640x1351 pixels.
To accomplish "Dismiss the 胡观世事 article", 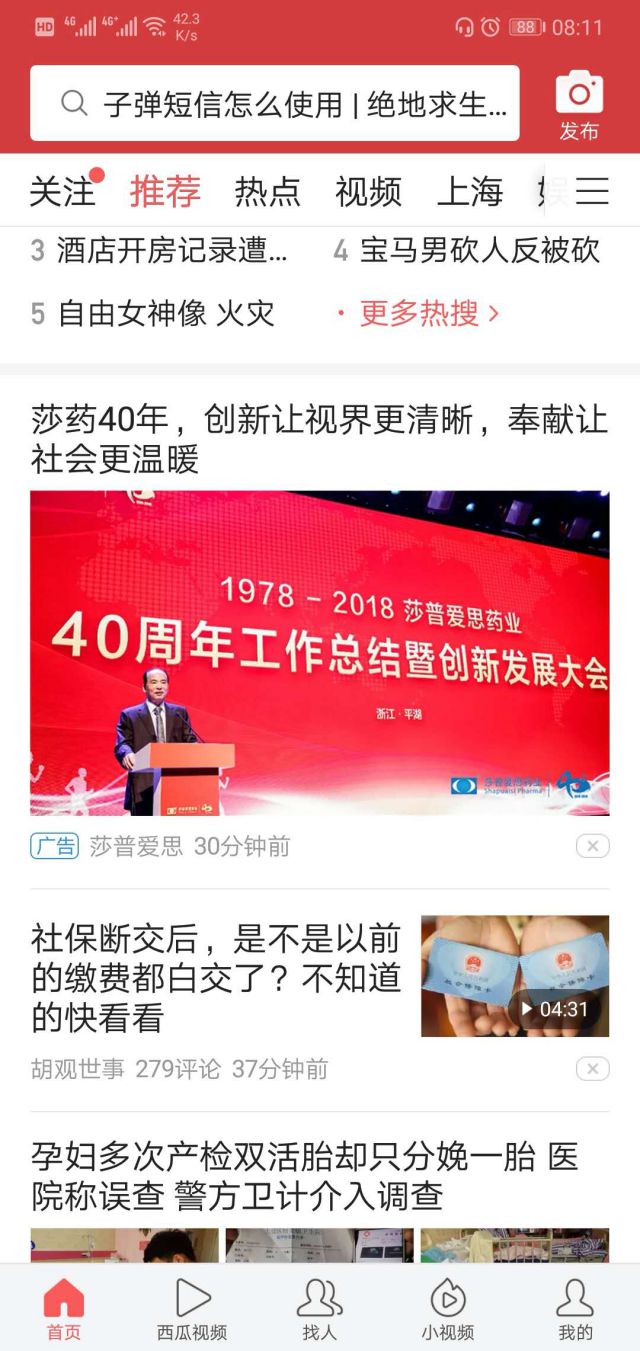I will (592, 1069).
